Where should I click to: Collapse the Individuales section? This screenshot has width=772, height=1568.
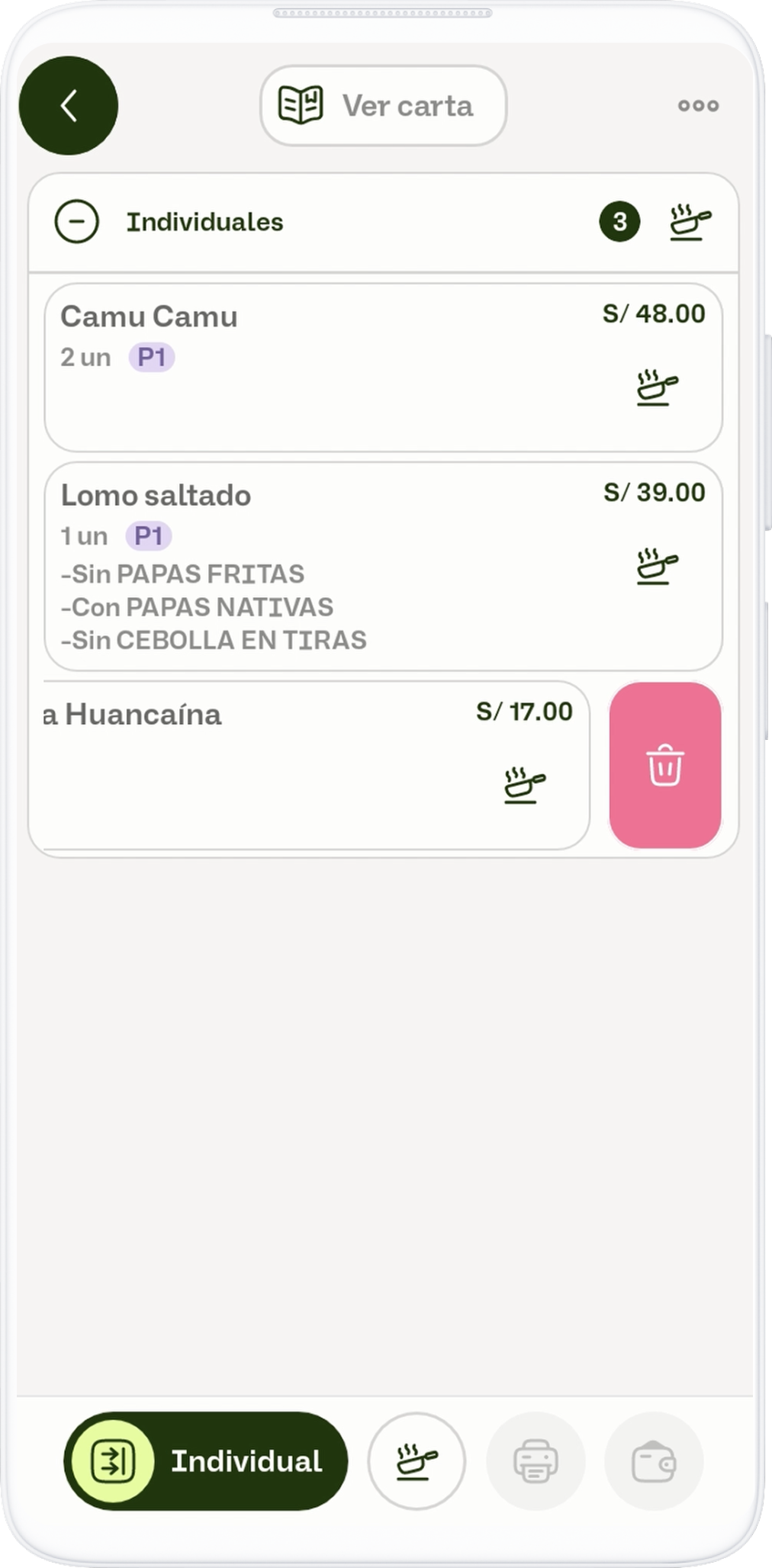pos(77,222)
